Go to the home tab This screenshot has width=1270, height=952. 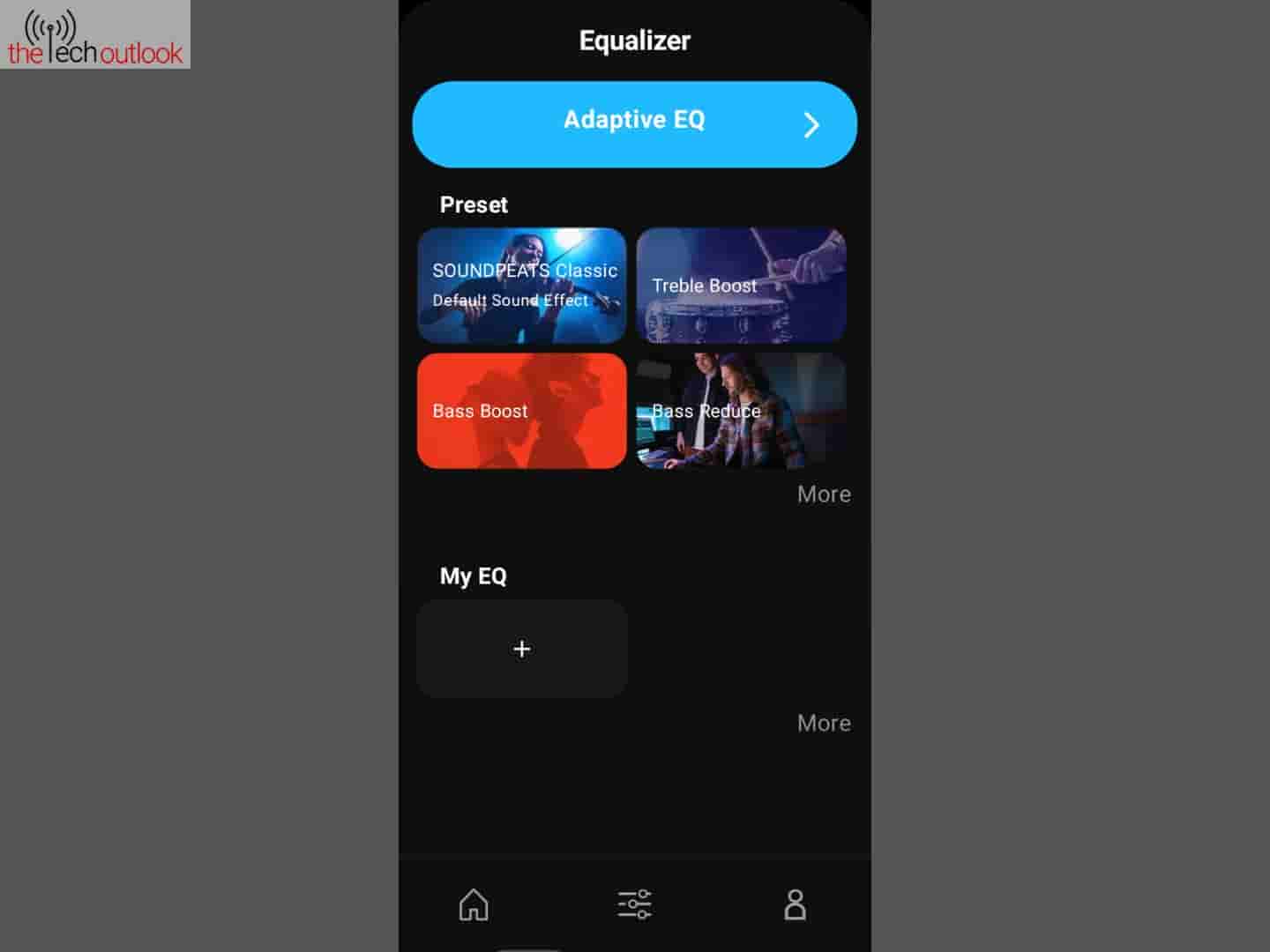pyautogui.click(x=474, y=904)
